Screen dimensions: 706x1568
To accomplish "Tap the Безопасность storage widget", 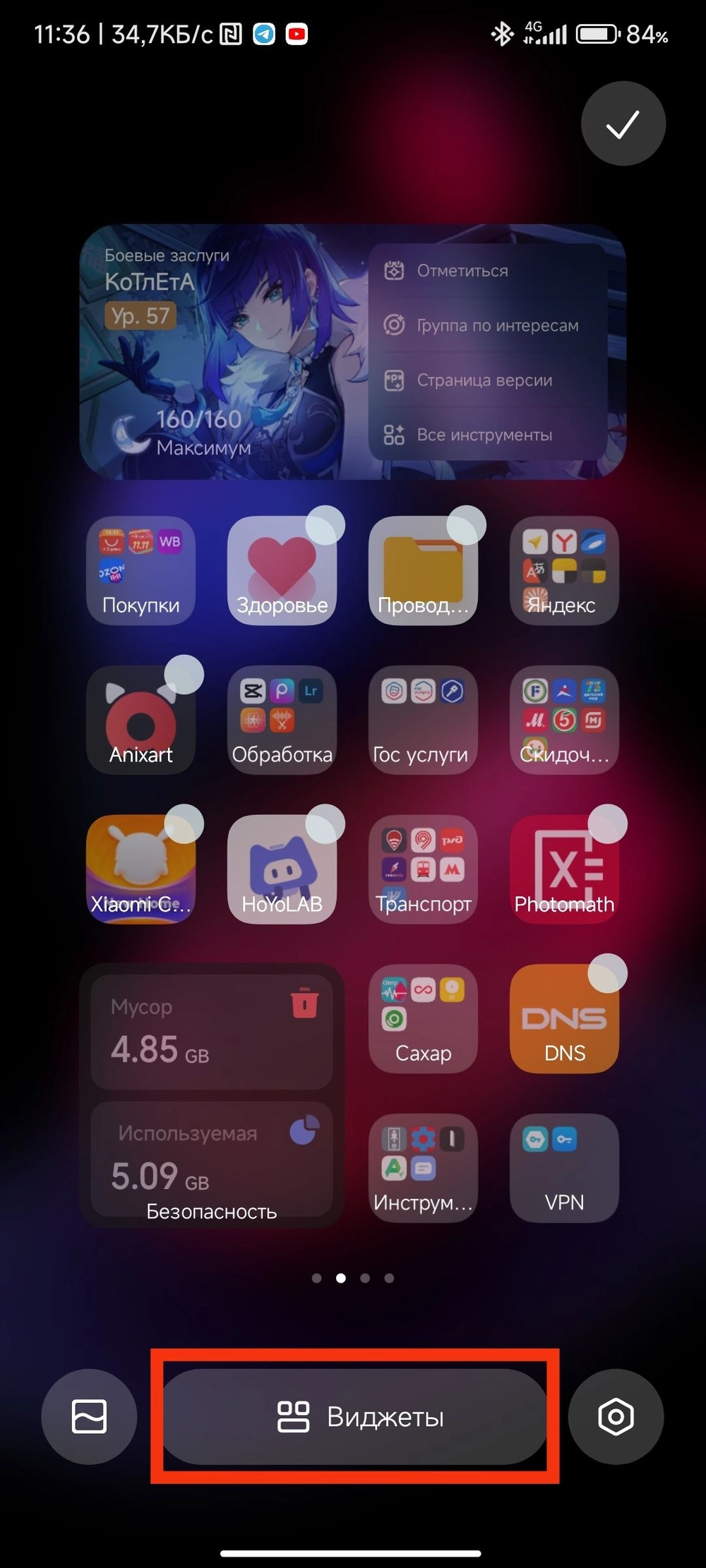I will coord(211,1094).
